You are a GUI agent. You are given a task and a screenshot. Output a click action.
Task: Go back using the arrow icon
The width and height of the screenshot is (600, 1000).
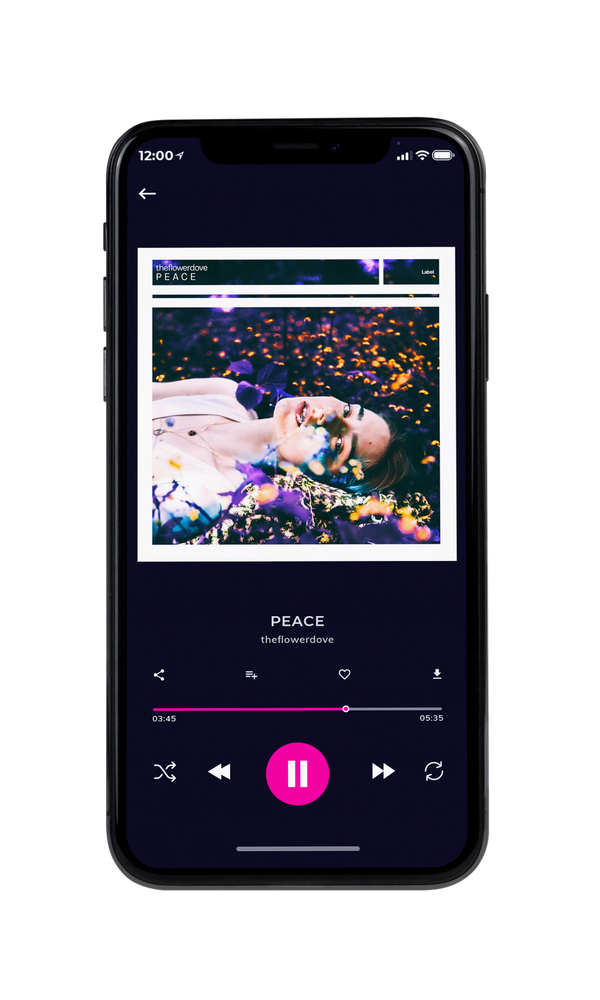tap(147, 193)
